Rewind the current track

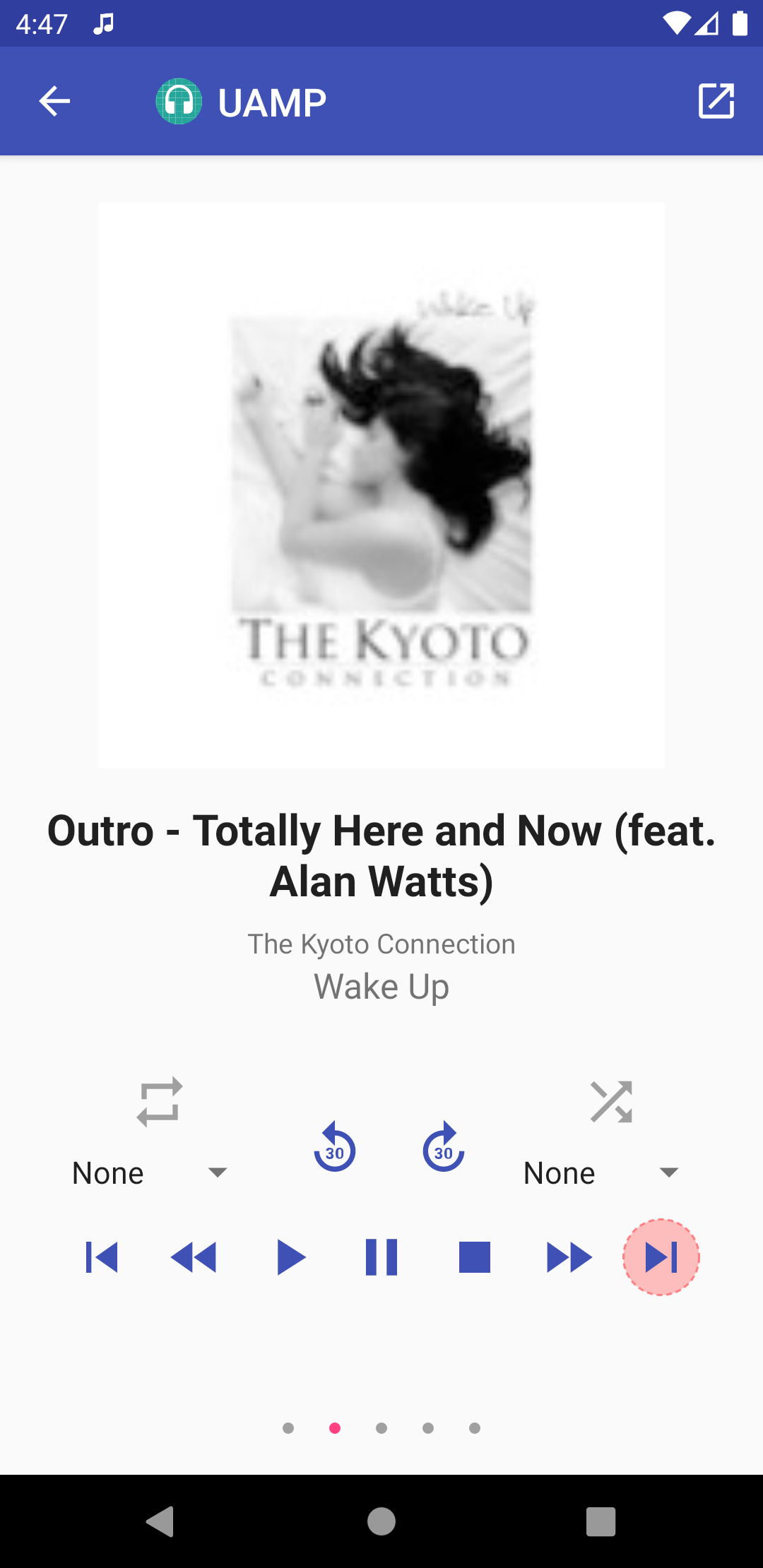pyautogui.click(x=194, y=1257)
